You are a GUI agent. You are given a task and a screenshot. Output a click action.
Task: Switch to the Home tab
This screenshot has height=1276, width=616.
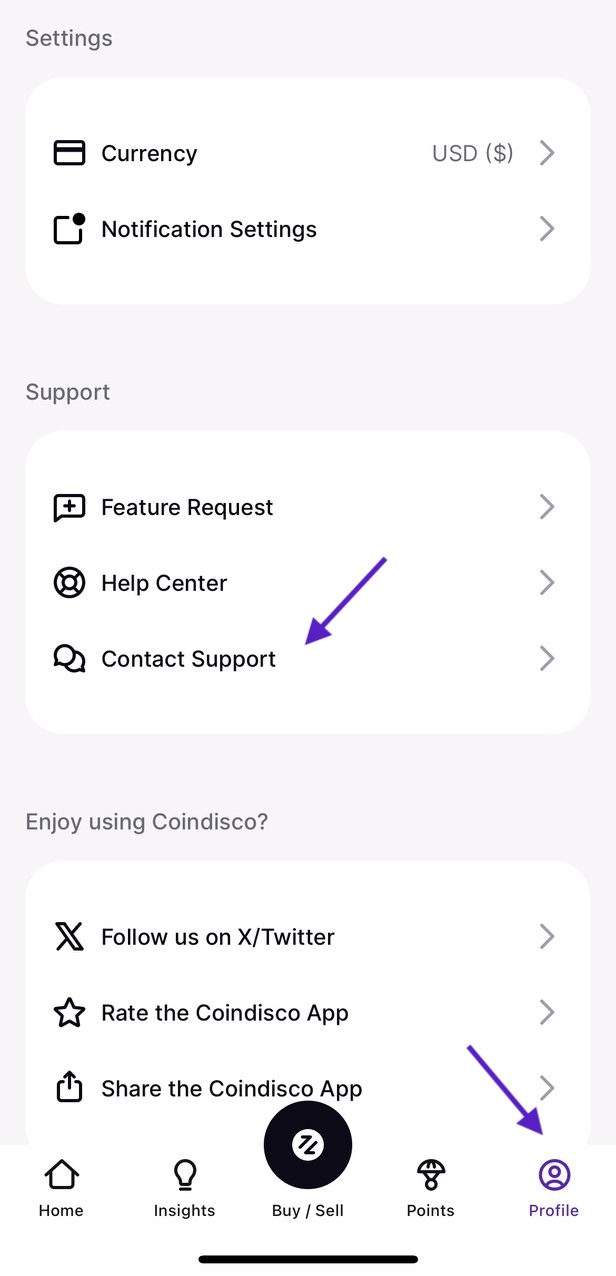(x=61, y=1189)
